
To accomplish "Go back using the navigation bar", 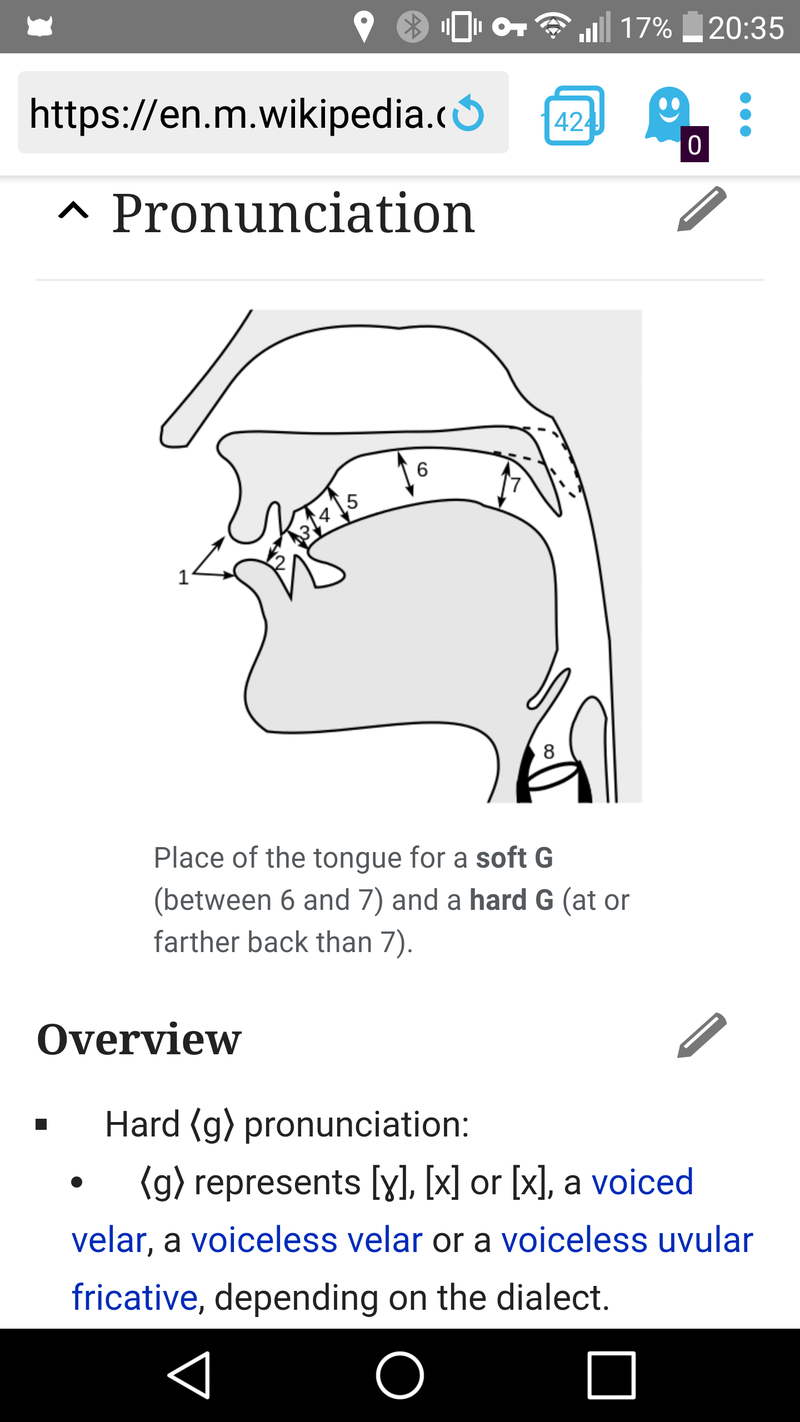I will click(x=189, y=1374).
